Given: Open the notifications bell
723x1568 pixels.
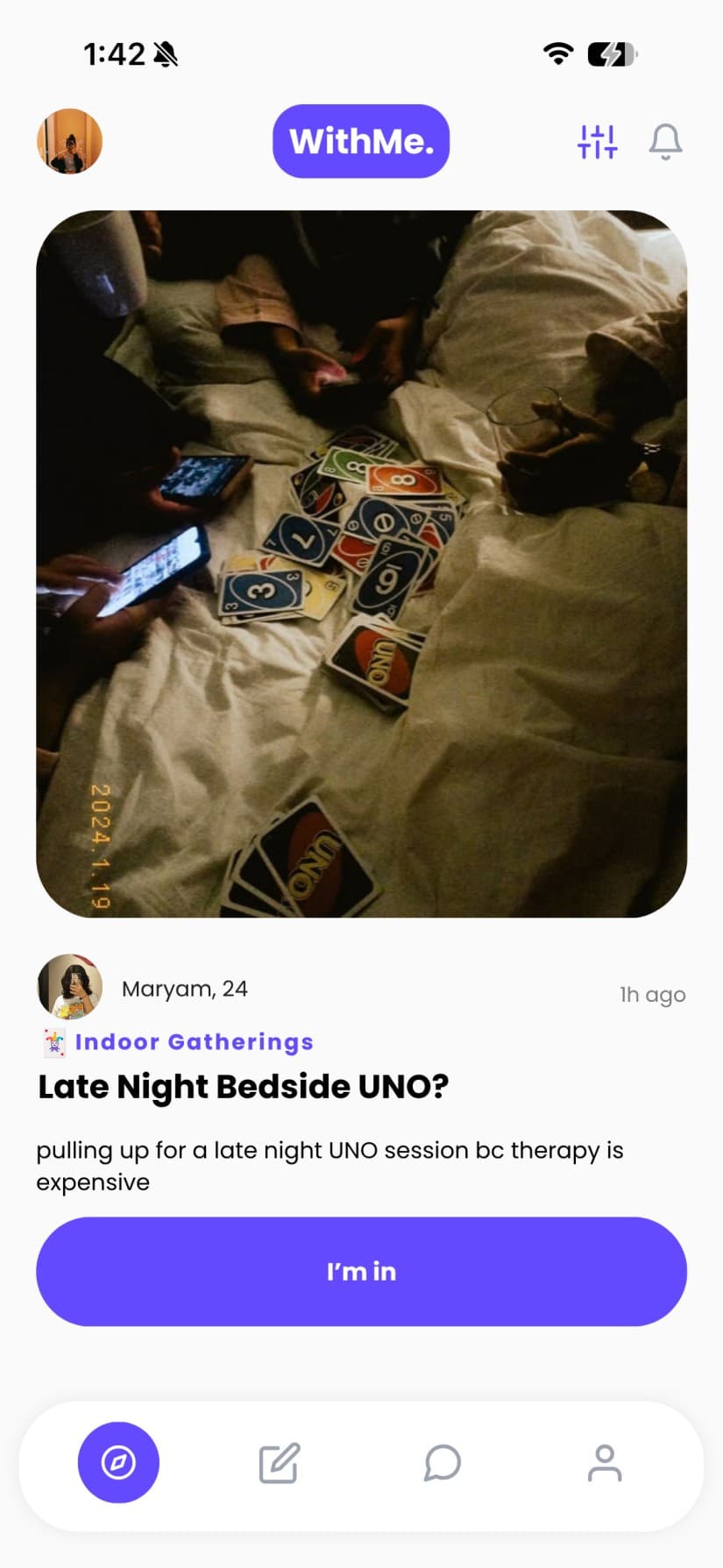Looking at the screenshot, I should pos(665,141).
